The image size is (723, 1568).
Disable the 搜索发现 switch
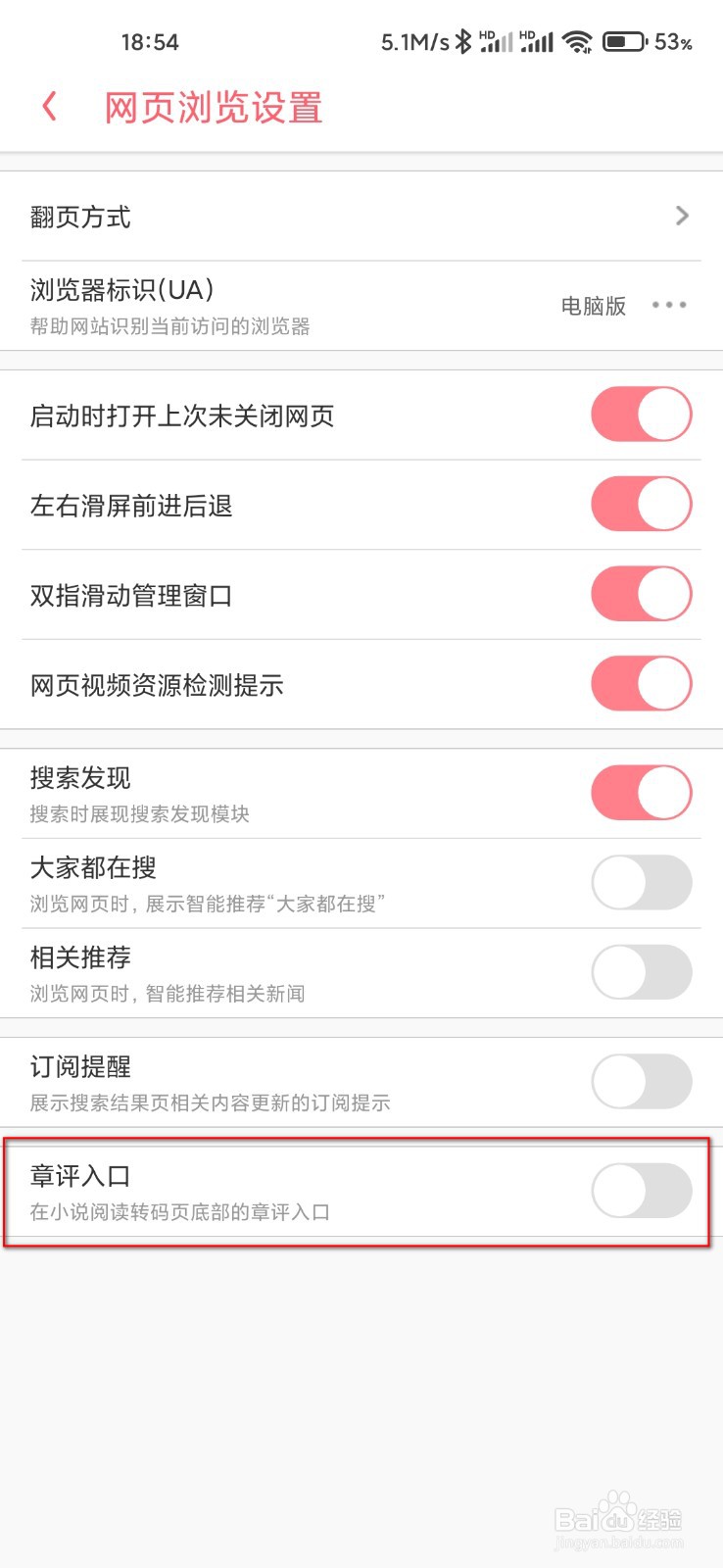642,794
